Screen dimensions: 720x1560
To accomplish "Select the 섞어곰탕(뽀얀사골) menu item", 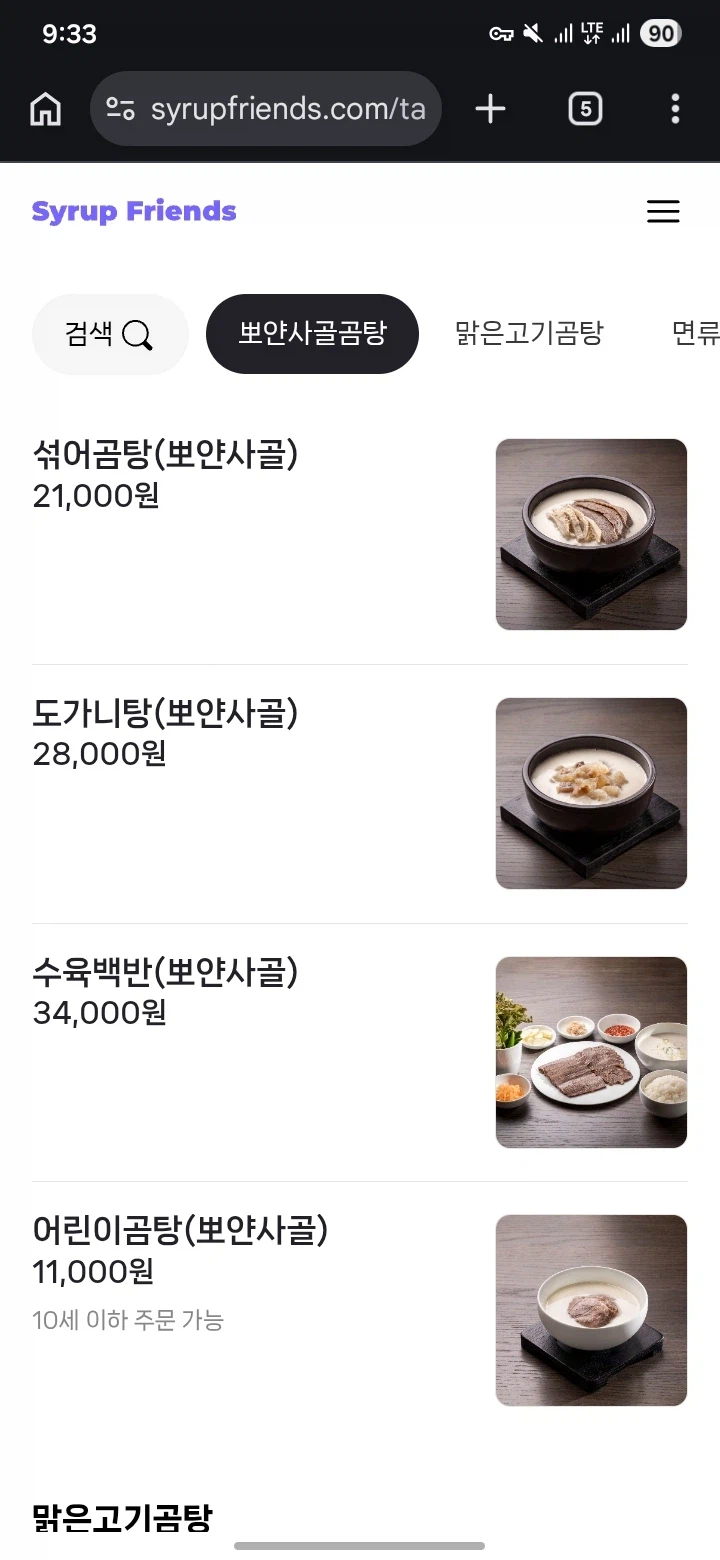I will pos(165,455).
